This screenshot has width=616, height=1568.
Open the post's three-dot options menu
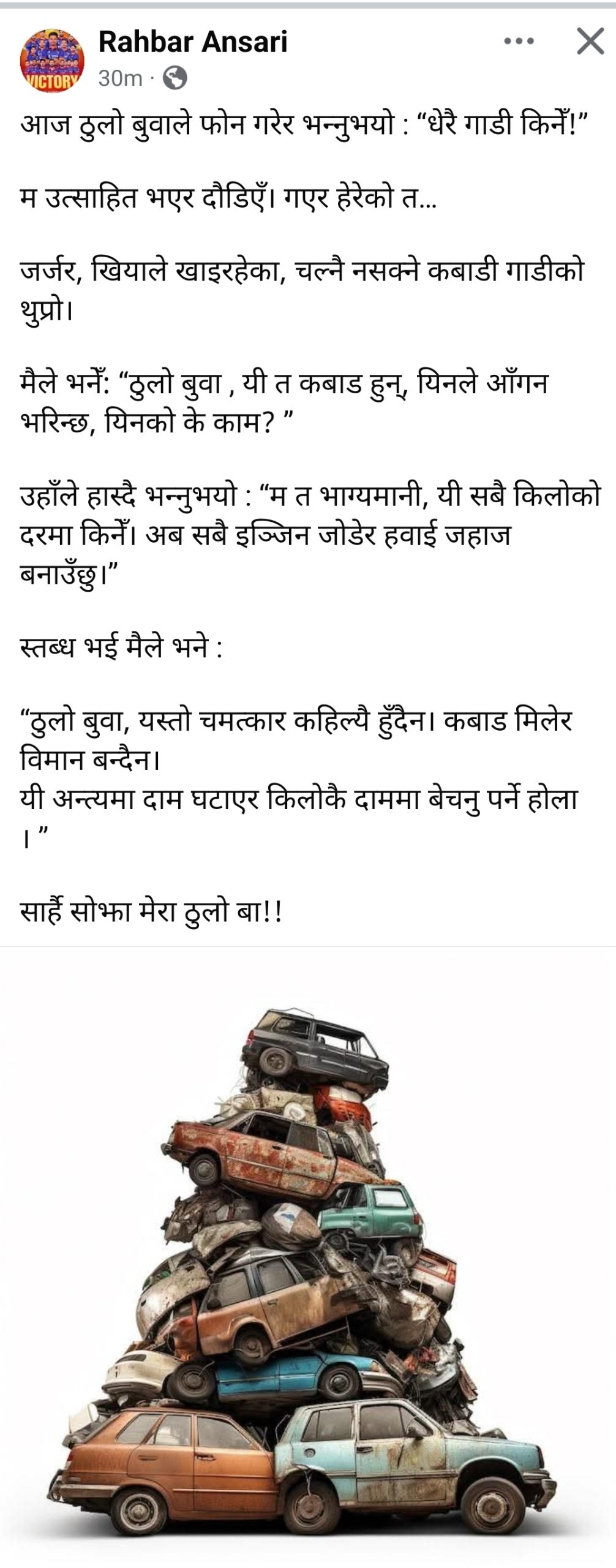(x=519, y=42)
